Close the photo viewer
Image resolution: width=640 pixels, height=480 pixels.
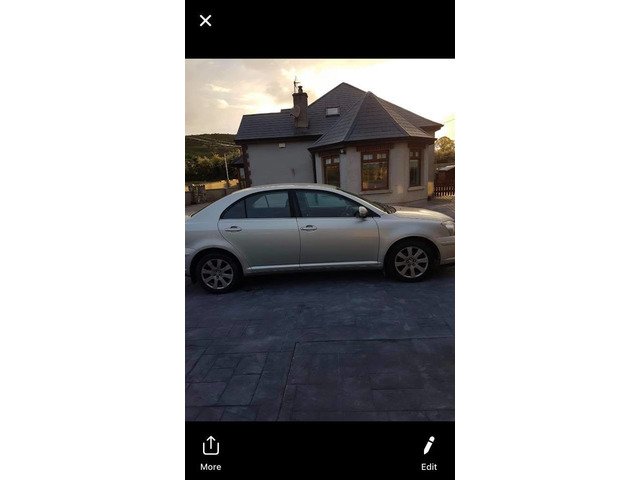(205, 20)
